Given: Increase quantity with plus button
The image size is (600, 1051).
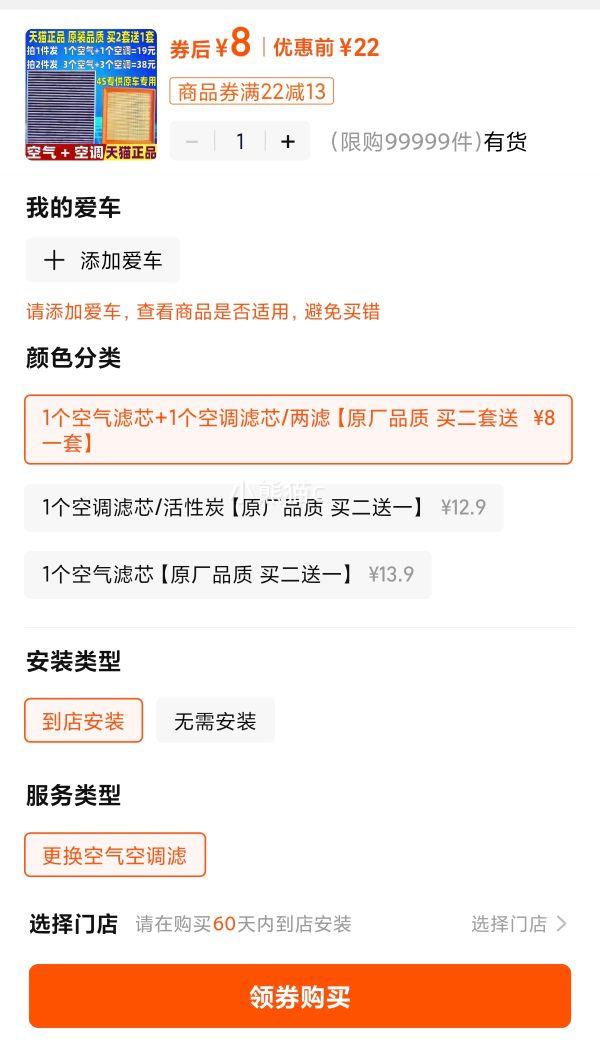Looking at the screenshot, I should 288,142.
